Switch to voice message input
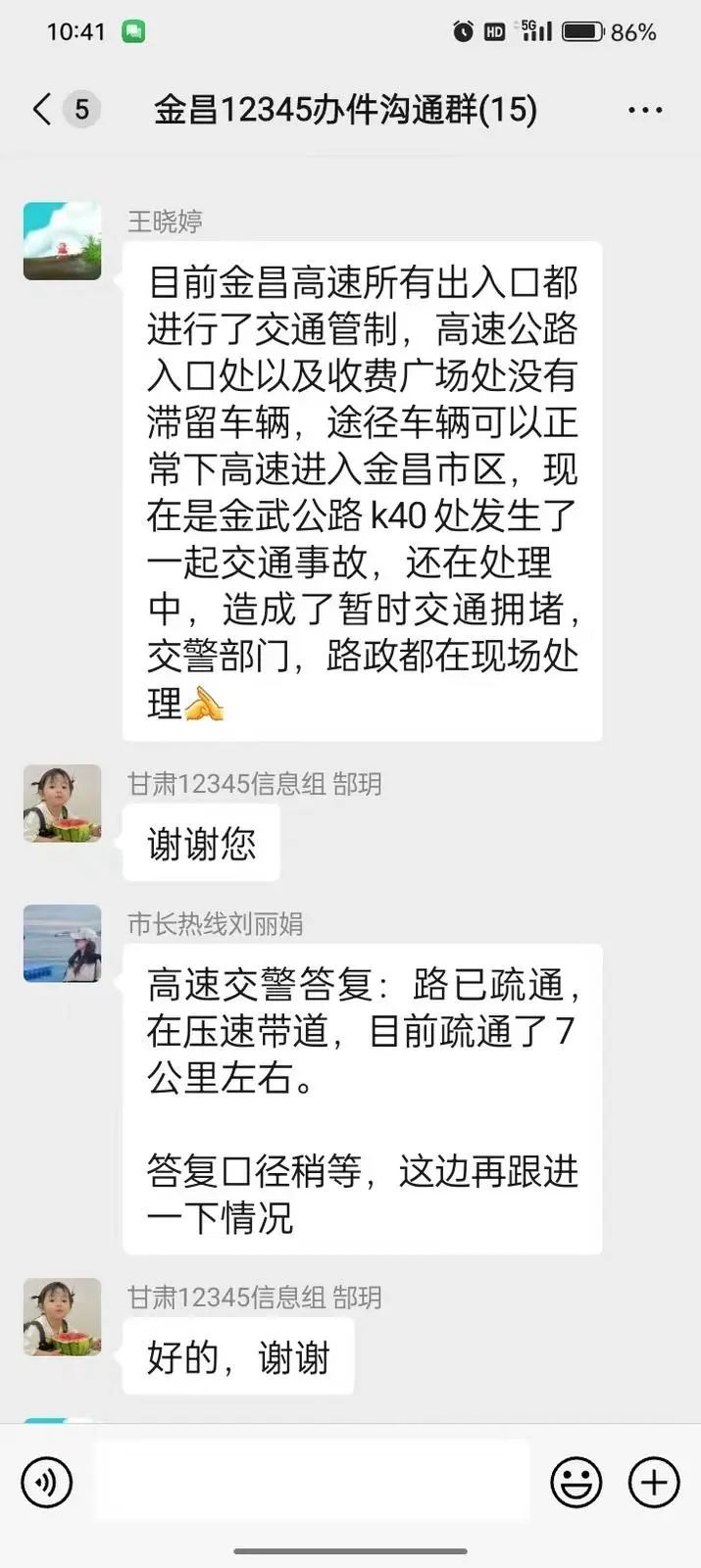Image resolution: width=701 pixels, height=1568 pixels. point(46,1481)
